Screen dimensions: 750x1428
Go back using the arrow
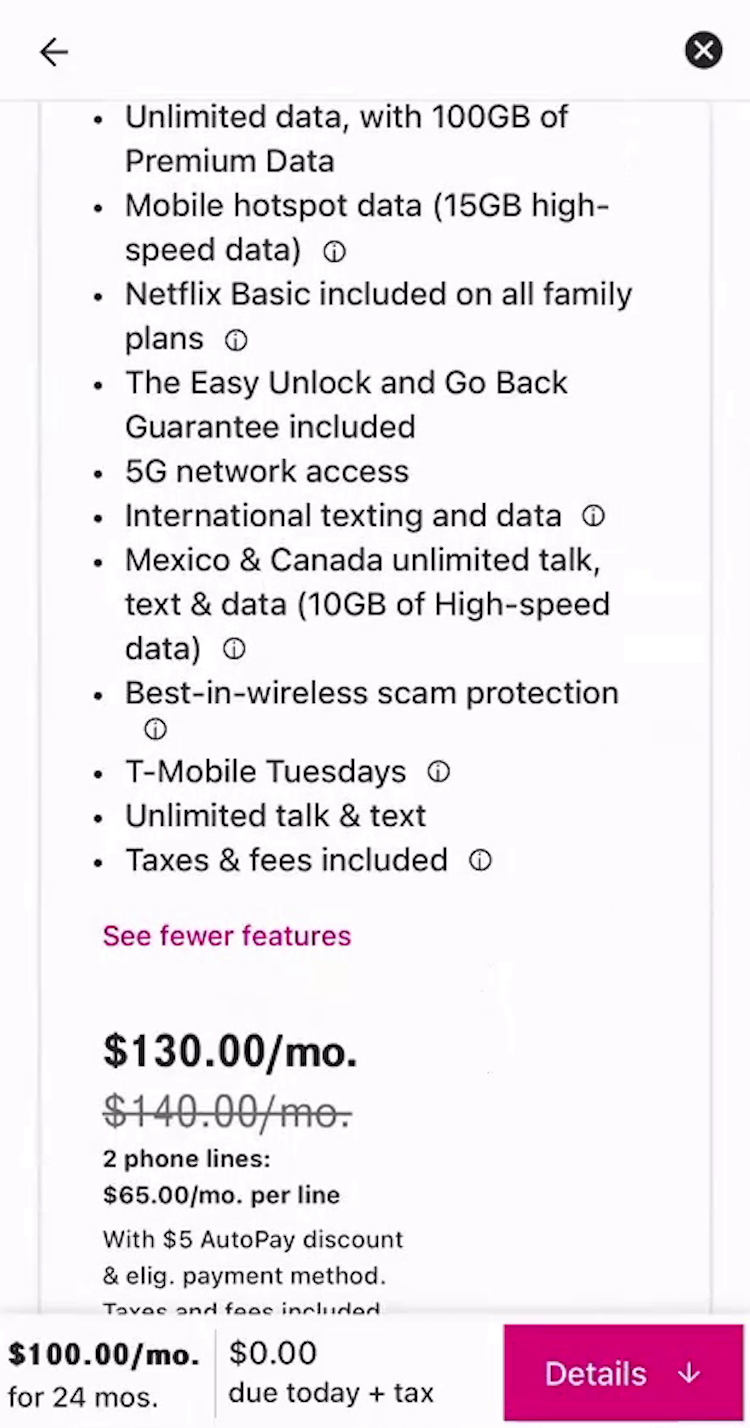(54, 52)
